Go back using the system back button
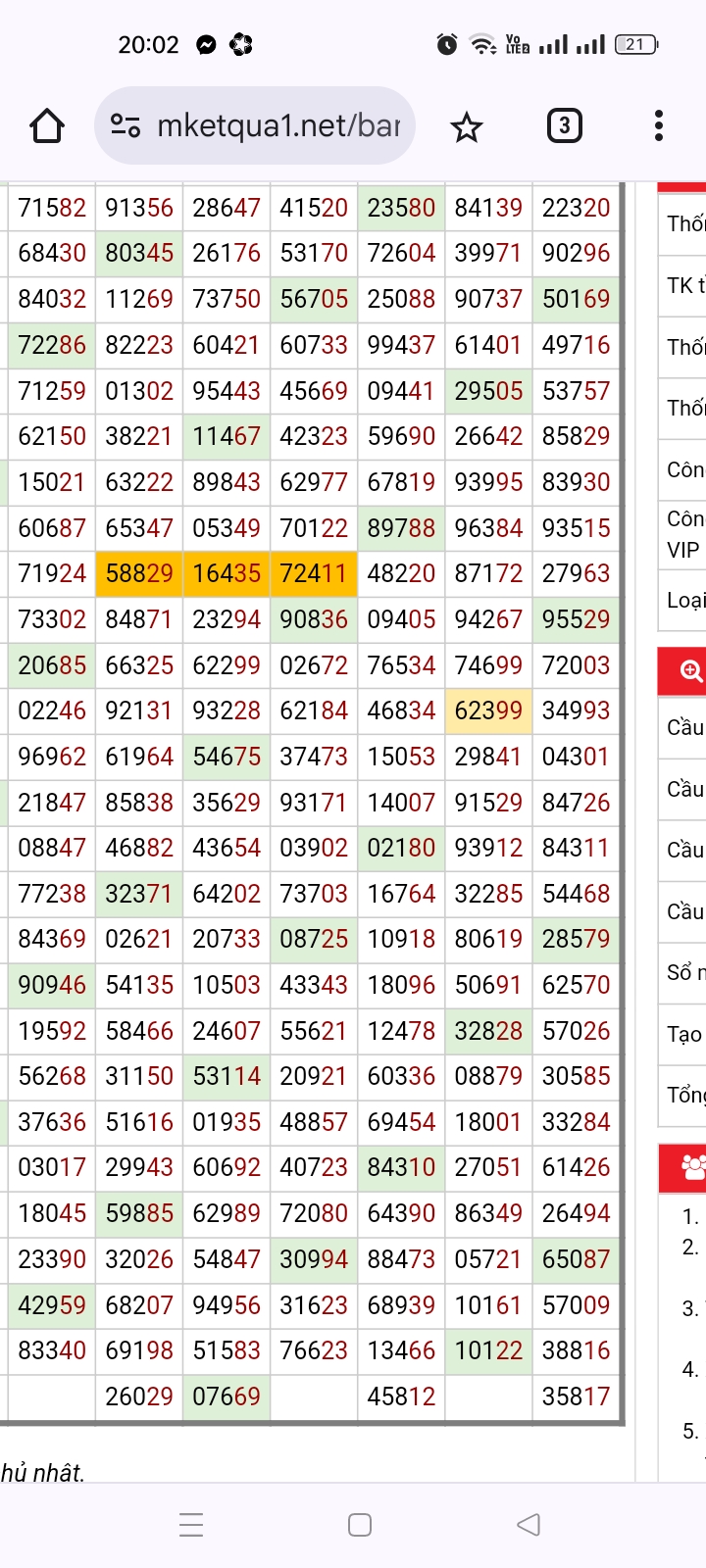 click(x=529, y=1525)
